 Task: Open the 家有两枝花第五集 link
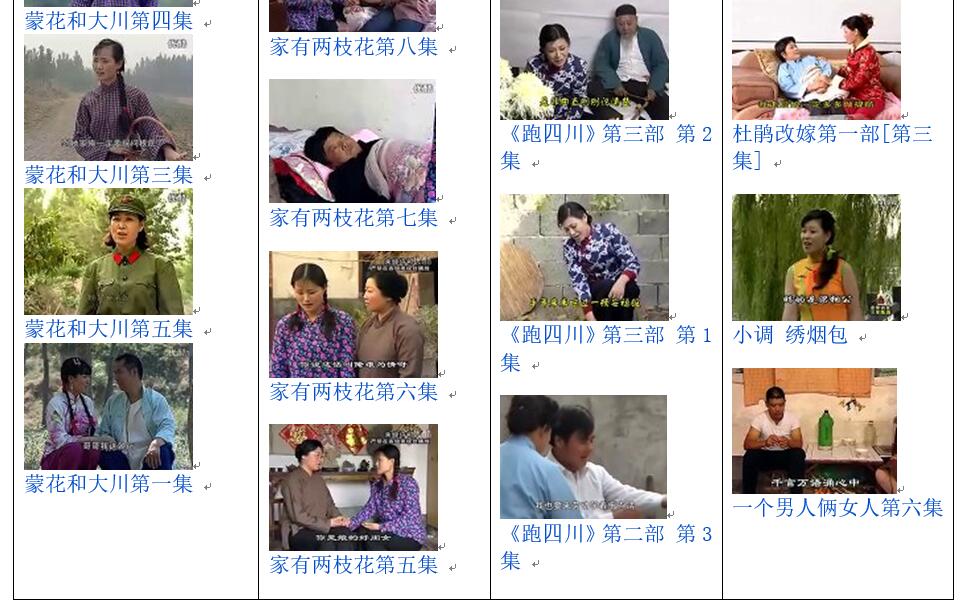[x=353, y=565]
